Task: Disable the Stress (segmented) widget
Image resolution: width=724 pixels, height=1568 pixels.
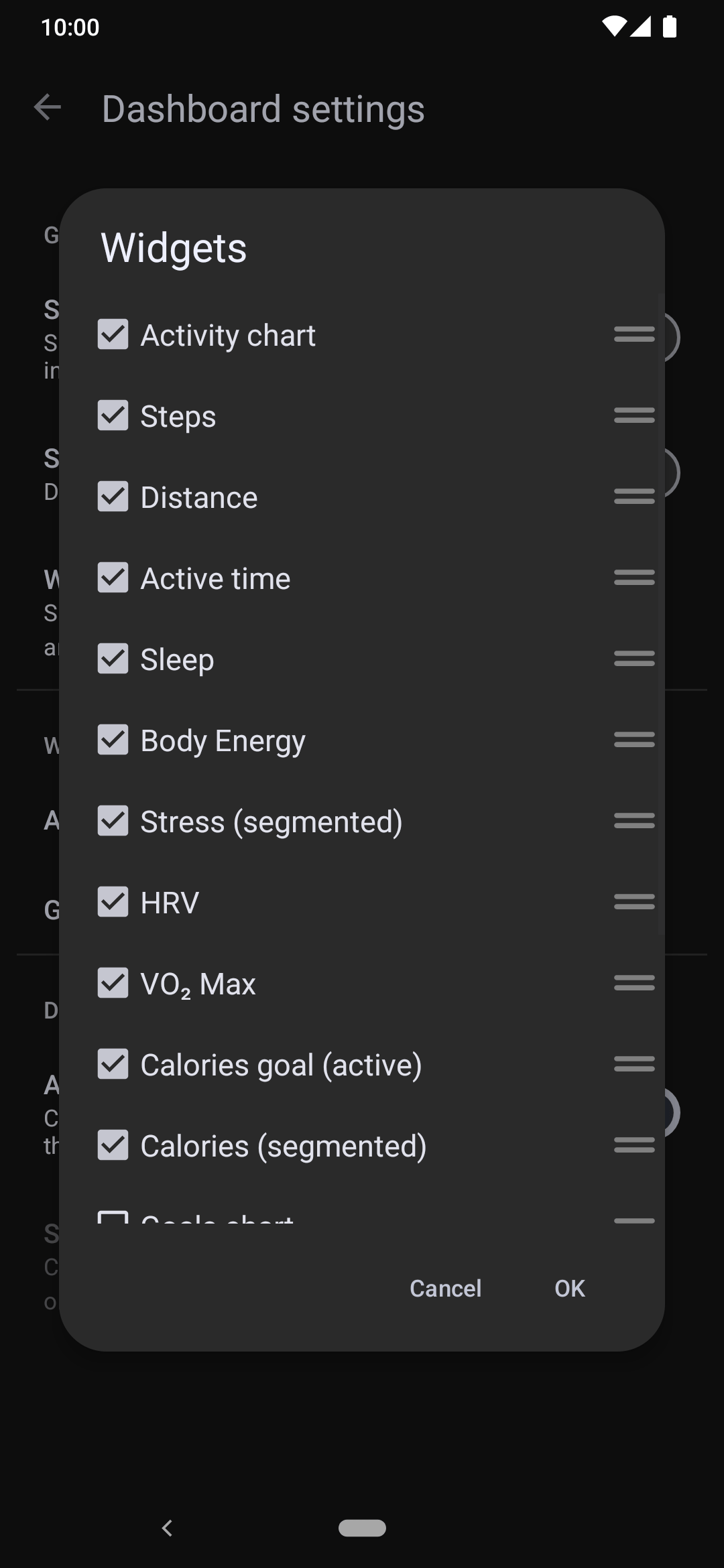Action: tap(113, 821)
